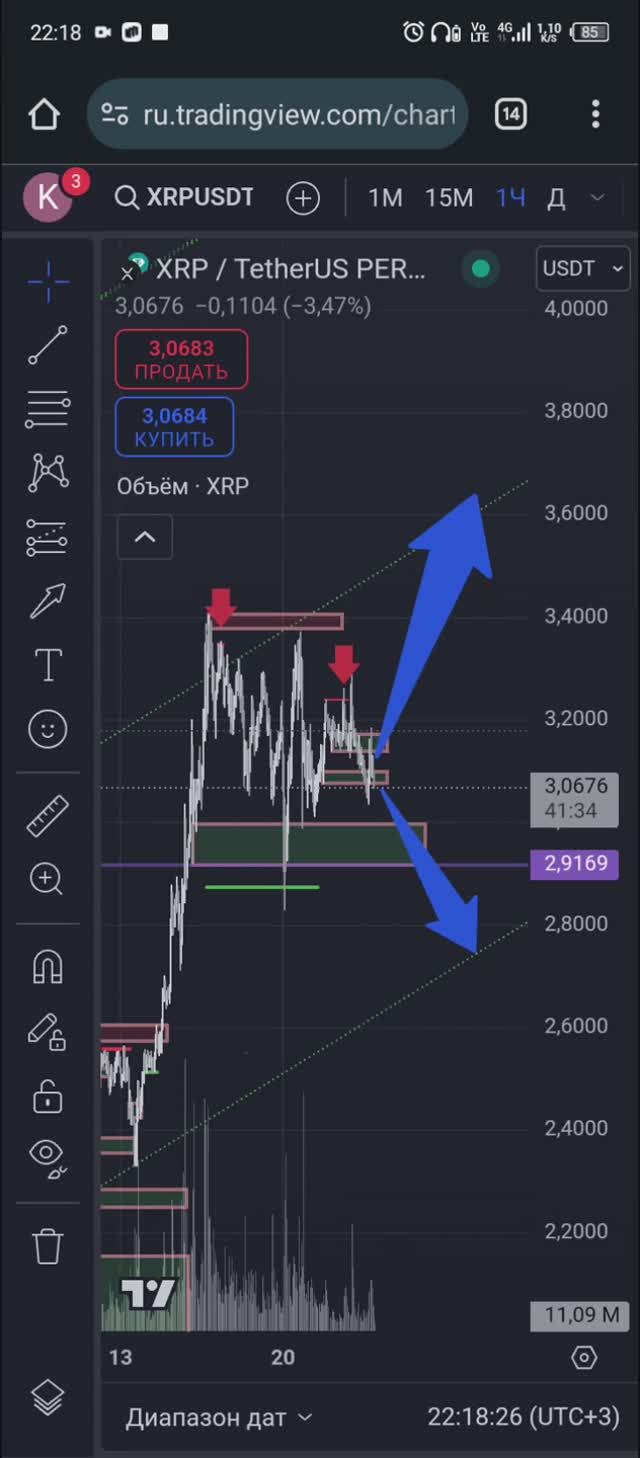This screenshot has width=640, height=1458.
Task: Open the USDT currency dropdown
Action: pos(583,269)
